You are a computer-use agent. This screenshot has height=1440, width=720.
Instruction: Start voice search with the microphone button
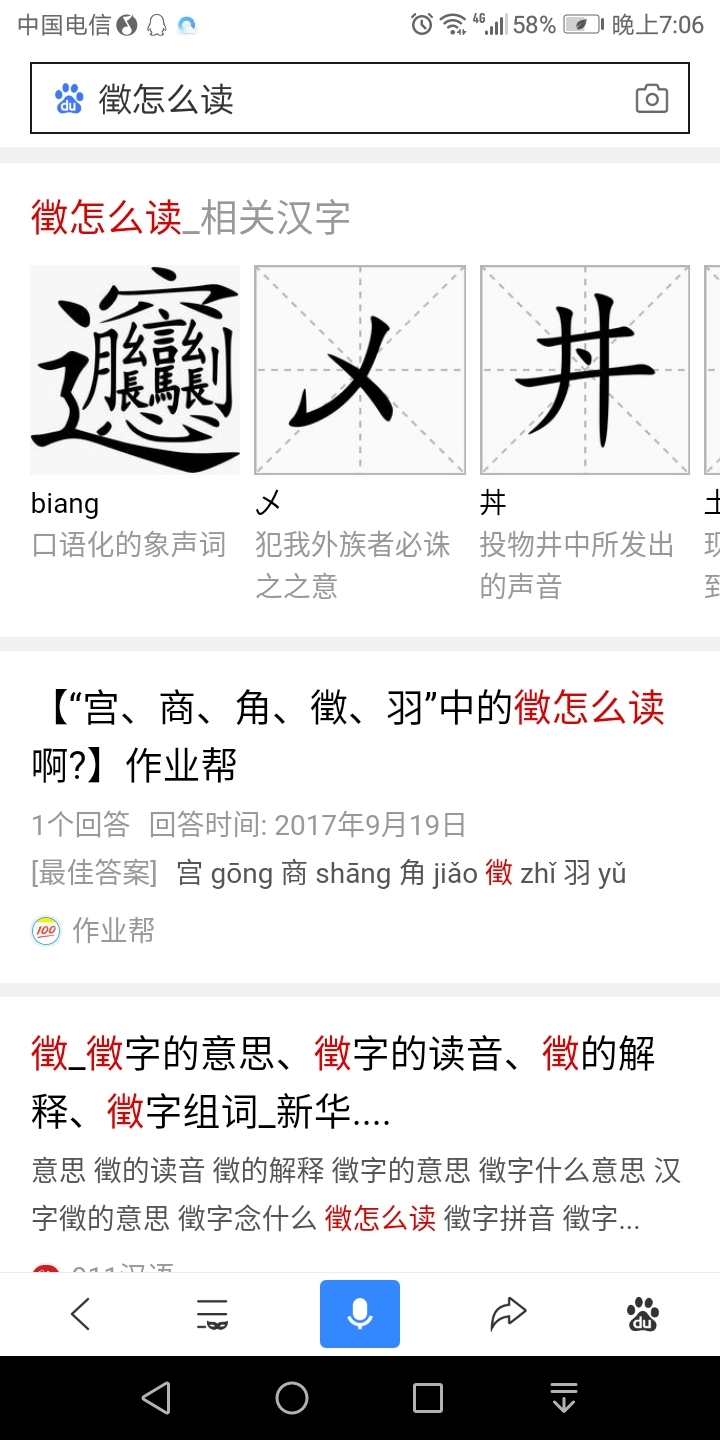coord(360,1314)
